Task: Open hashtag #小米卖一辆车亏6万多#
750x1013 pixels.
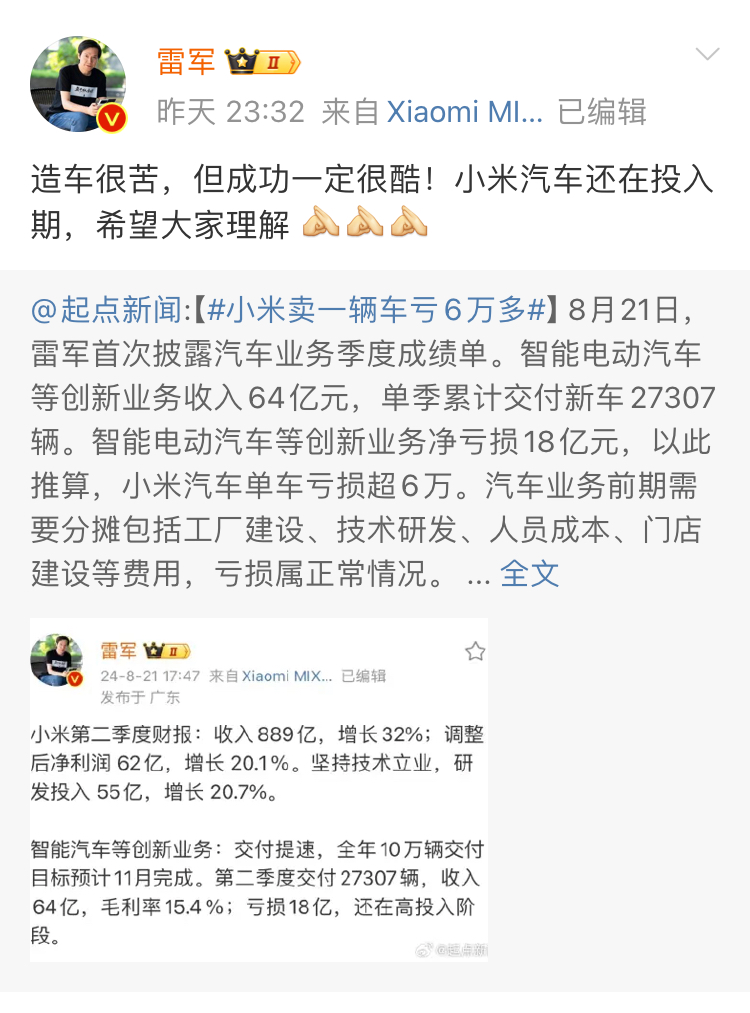Action: point(379,311)
